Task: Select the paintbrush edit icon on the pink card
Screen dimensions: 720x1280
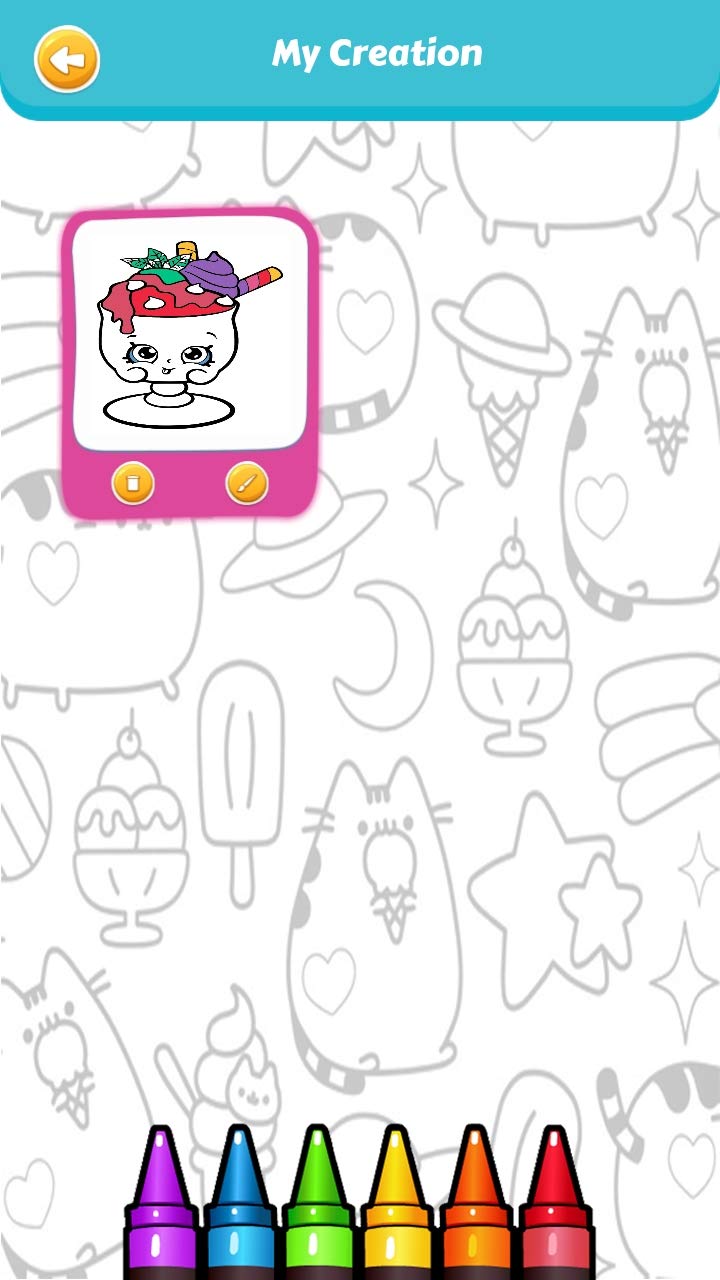Action: pyautogui.click(x=245, y=483)
